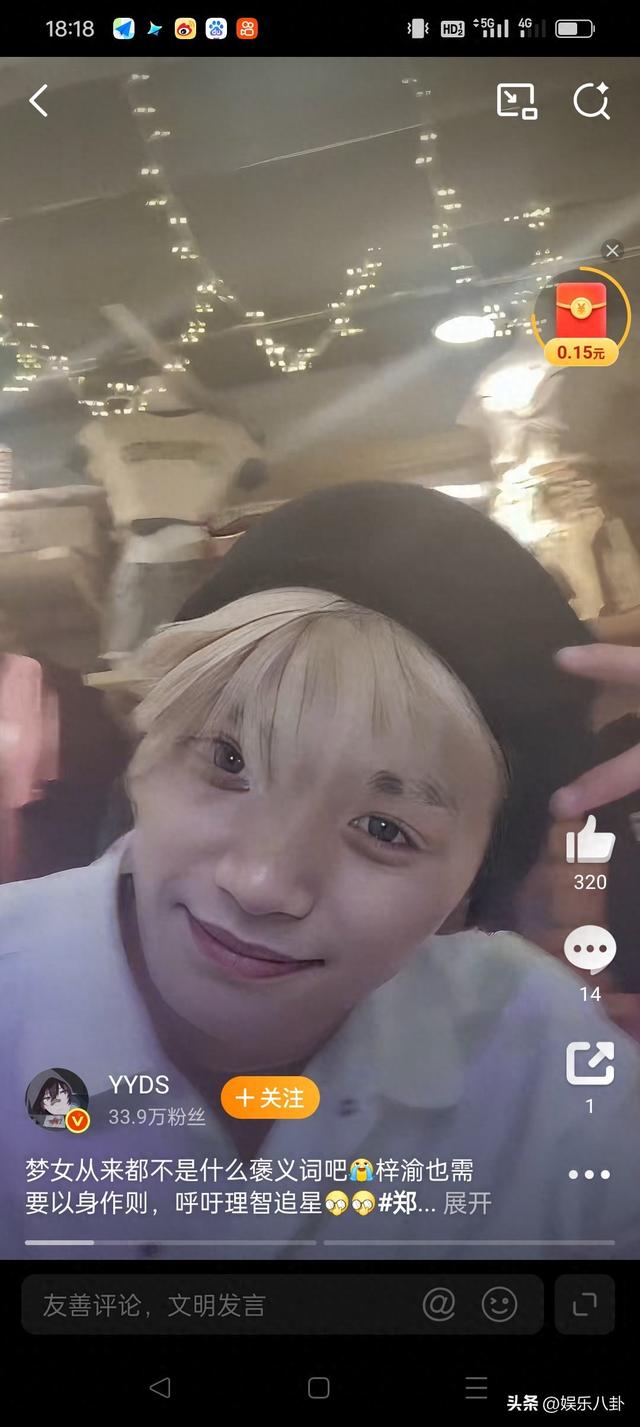
Task: Open the picture-in-picture mini window icon
Action: tap(516, 101)
